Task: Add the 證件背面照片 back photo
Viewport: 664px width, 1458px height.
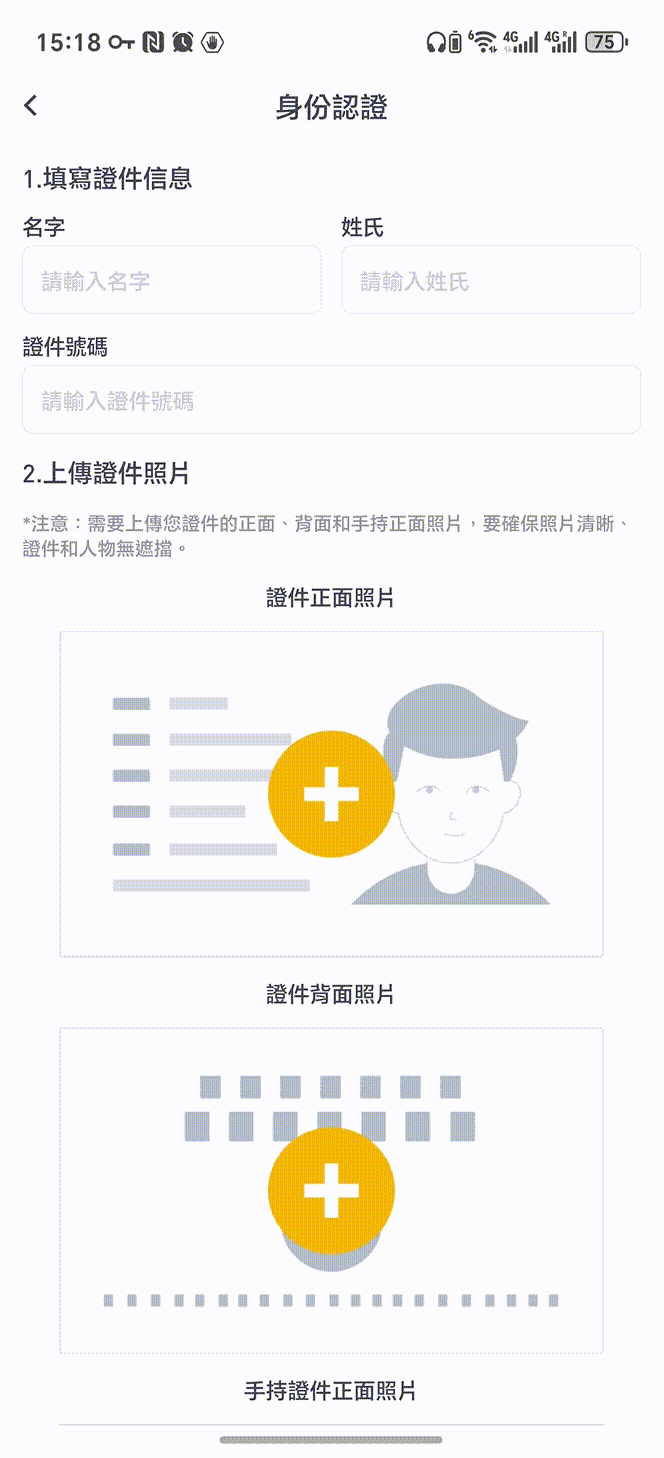Action: click(331, 1190)
